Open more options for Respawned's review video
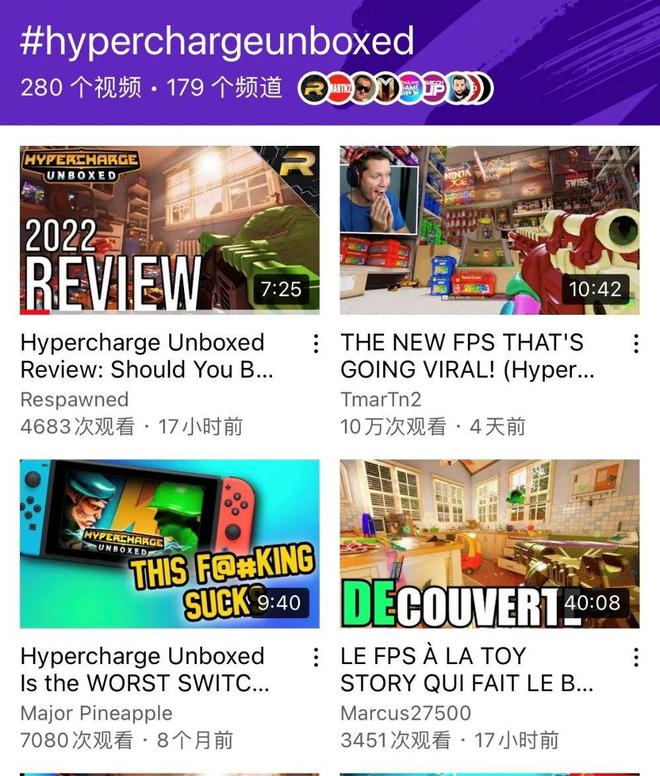The height and width of the screenshot is (776, 660). pyautogui.click(x=316, y=344)
